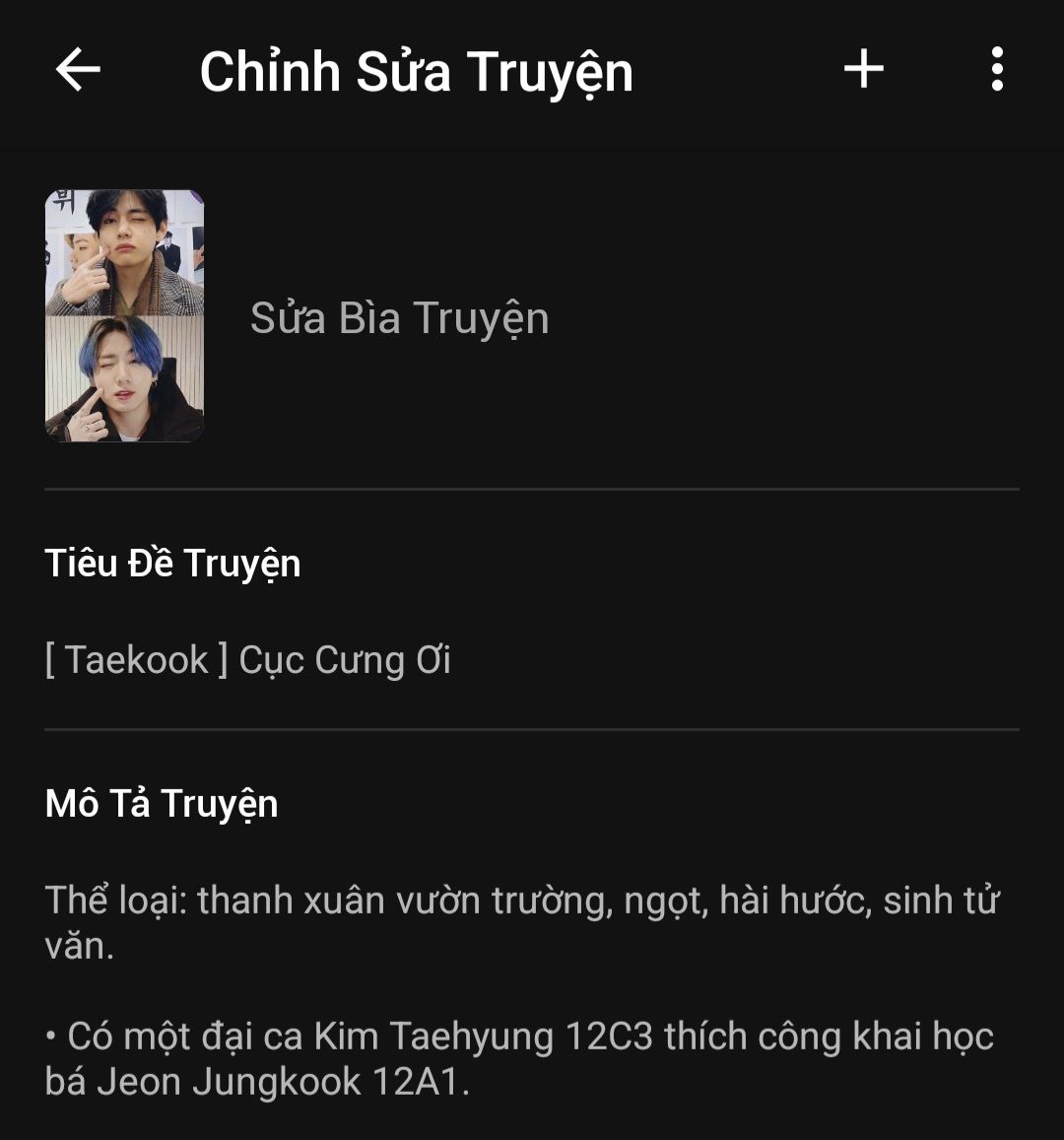Open the three-dot overflow menu
Image resolution: width=1064 pixels, height=1140 pixels.
pyautogui.click(x=997, y=70)
